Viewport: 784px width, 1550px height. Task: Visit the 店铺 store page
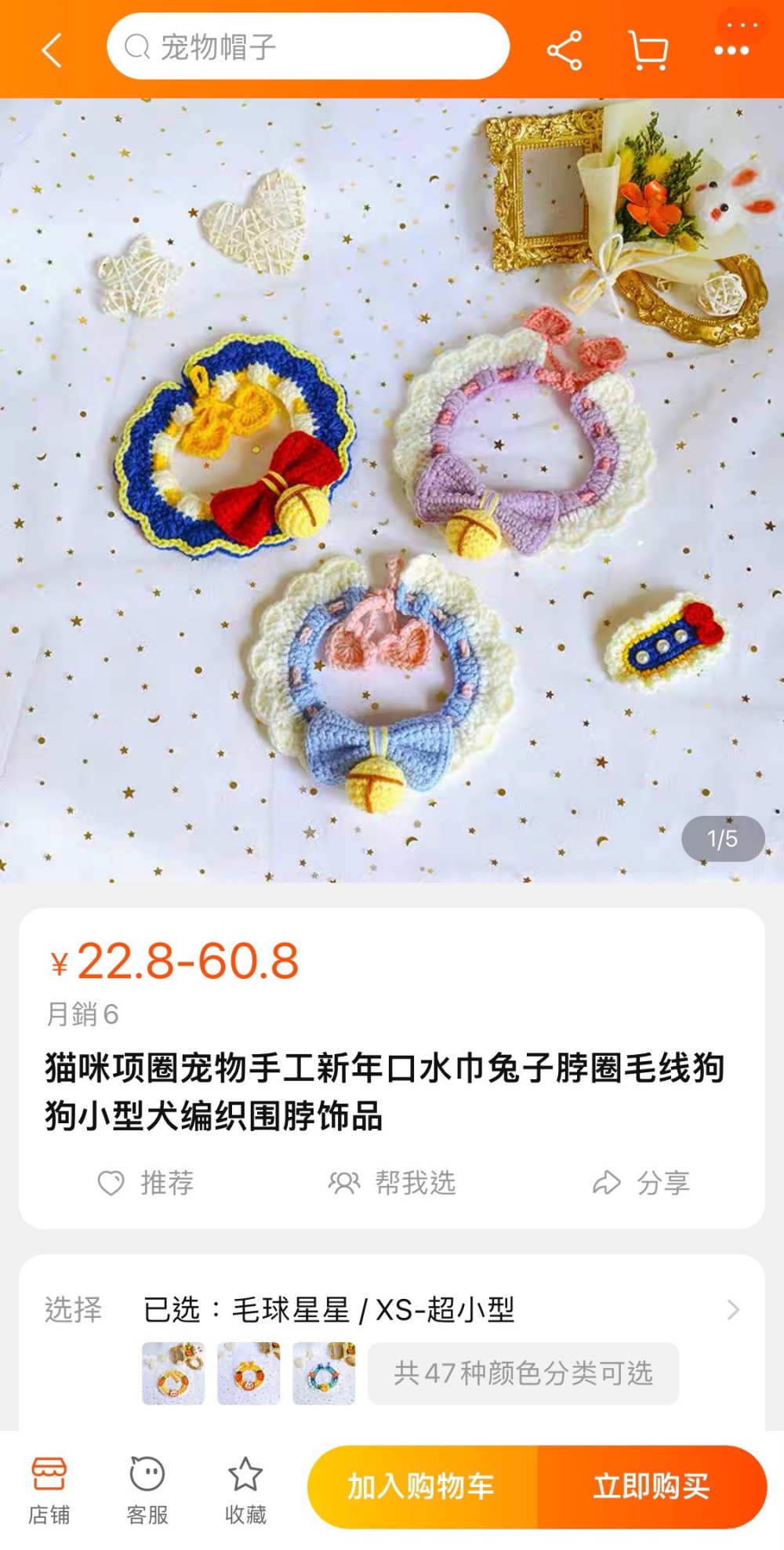[x=49, y=1490]
